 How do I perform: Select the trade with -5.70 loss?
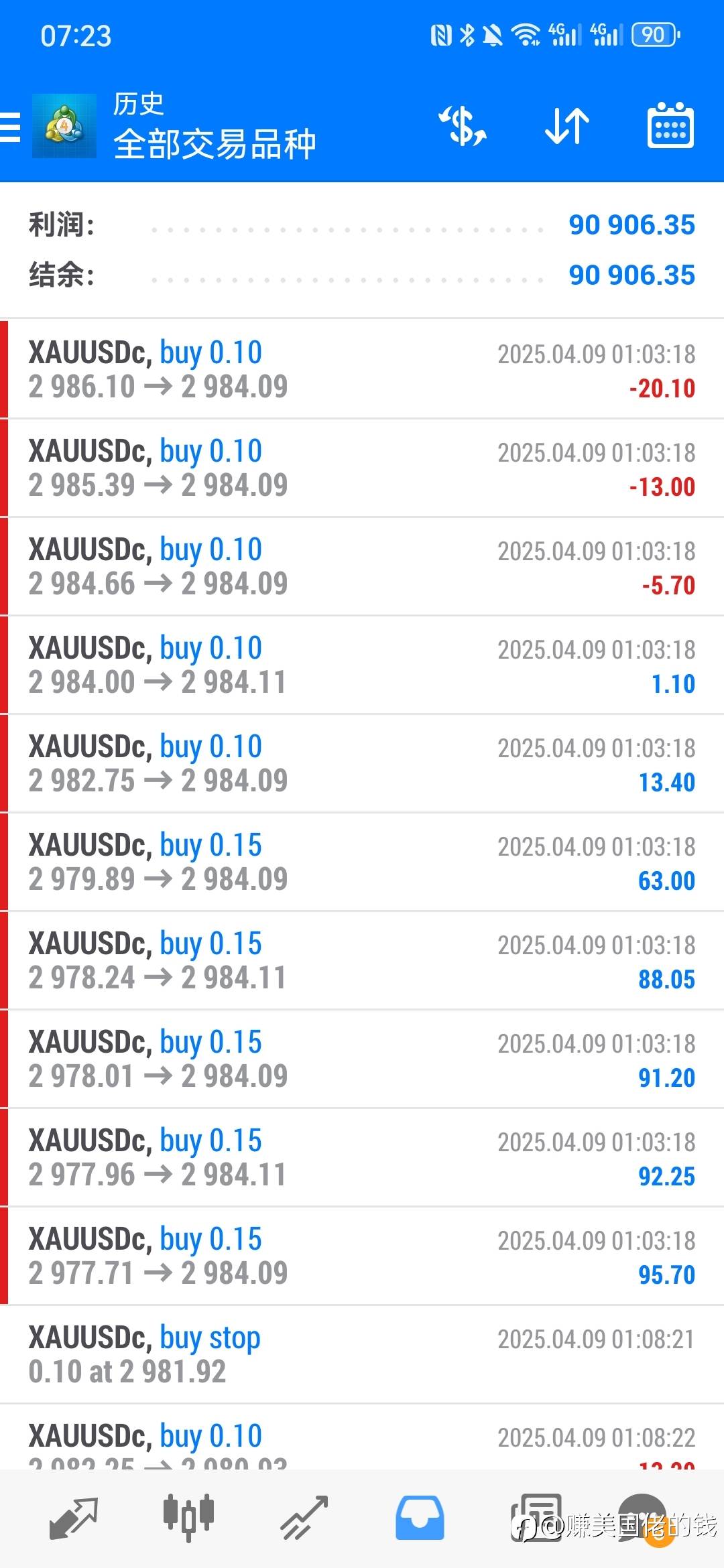pos(362,567)
